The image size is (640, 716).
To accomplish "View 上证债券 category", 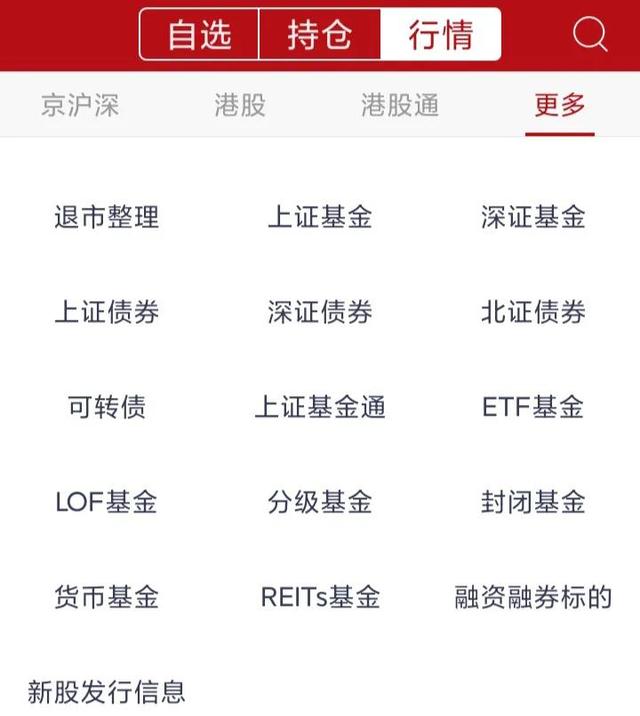I will coord(107,312).
